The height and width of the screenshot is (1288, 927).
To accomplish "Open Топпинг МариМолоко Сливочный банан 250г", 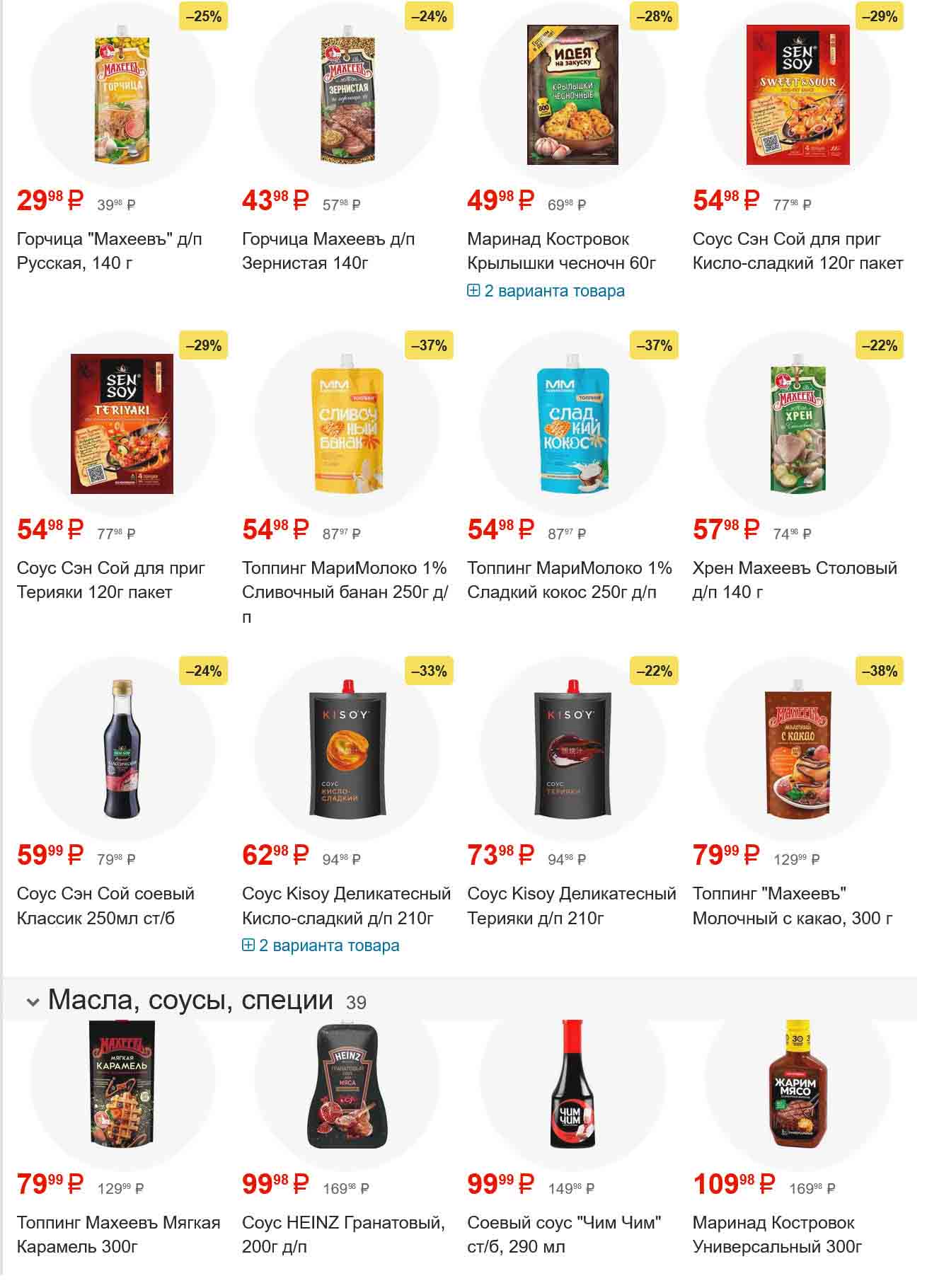I will coord(345,580).
